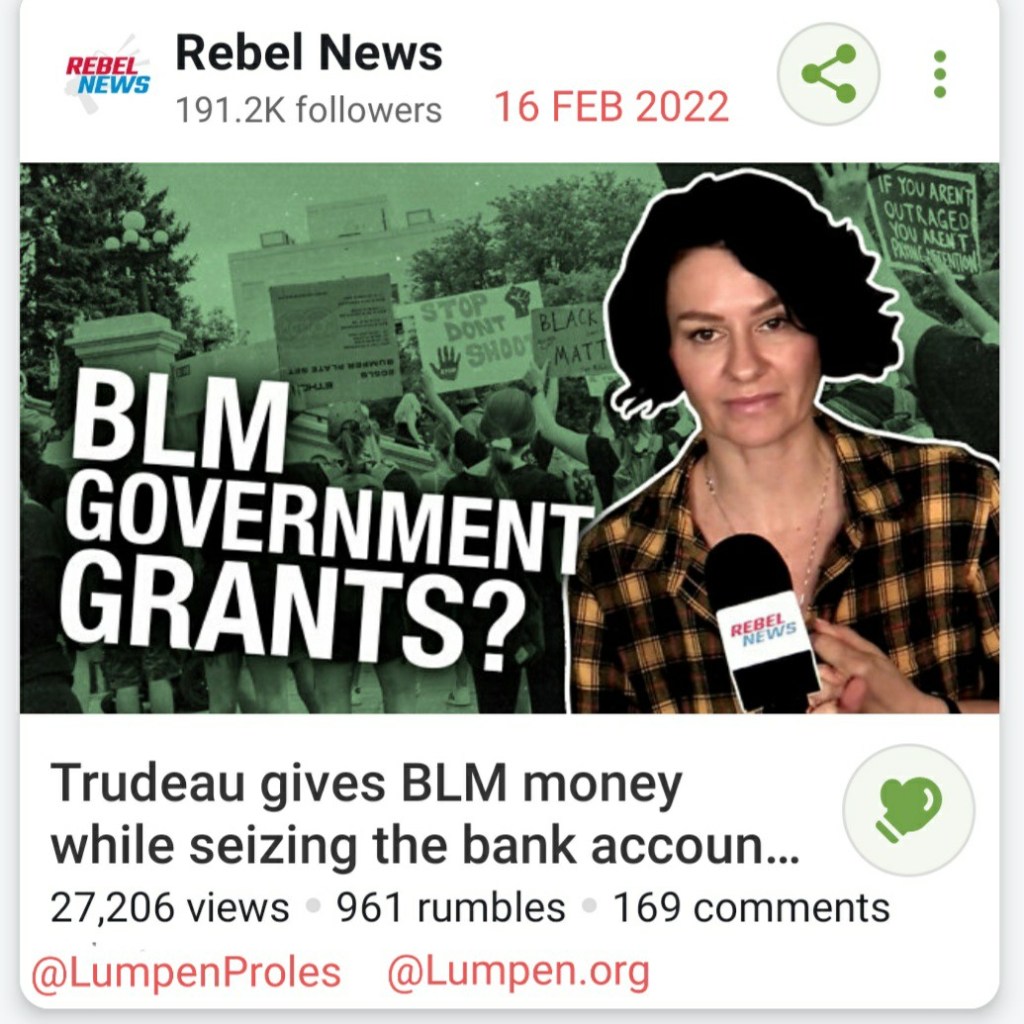The image size is (1024, 1024).
Task: Share this Rebel News video
Action: click(x=828, y=74)
